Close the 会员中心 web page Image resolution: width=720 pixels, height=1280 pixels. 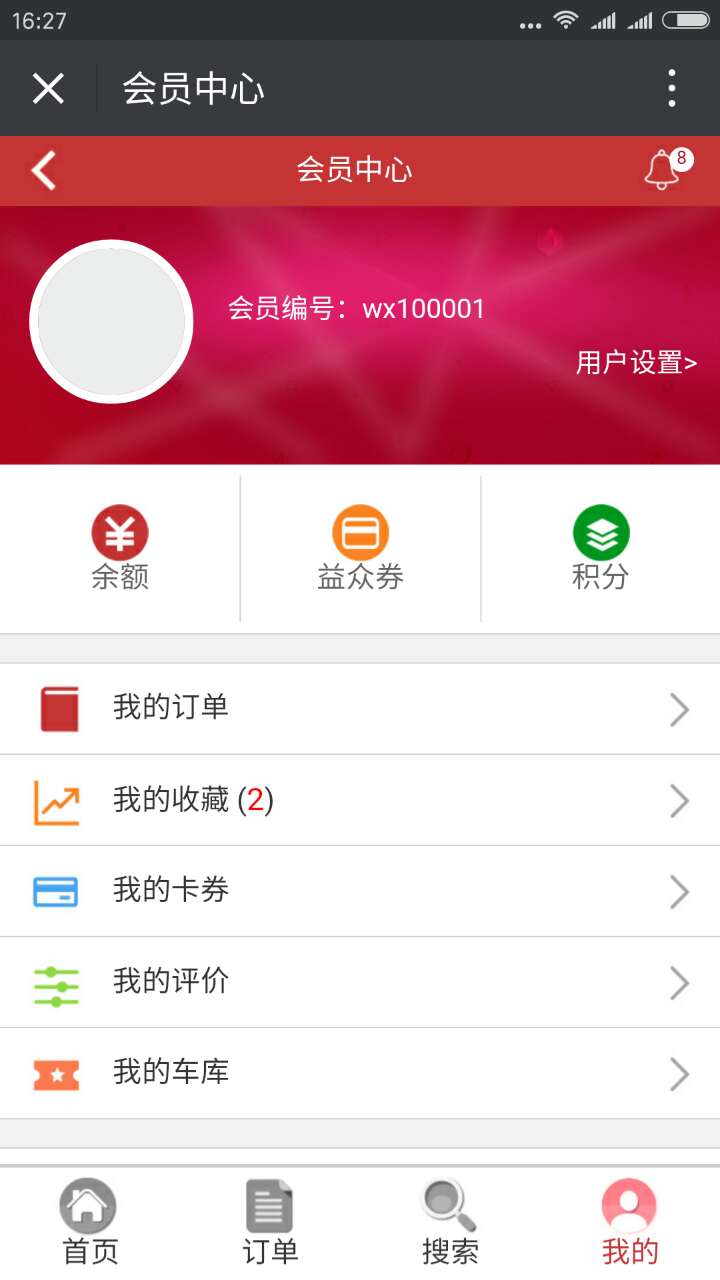tap(48, 89)
